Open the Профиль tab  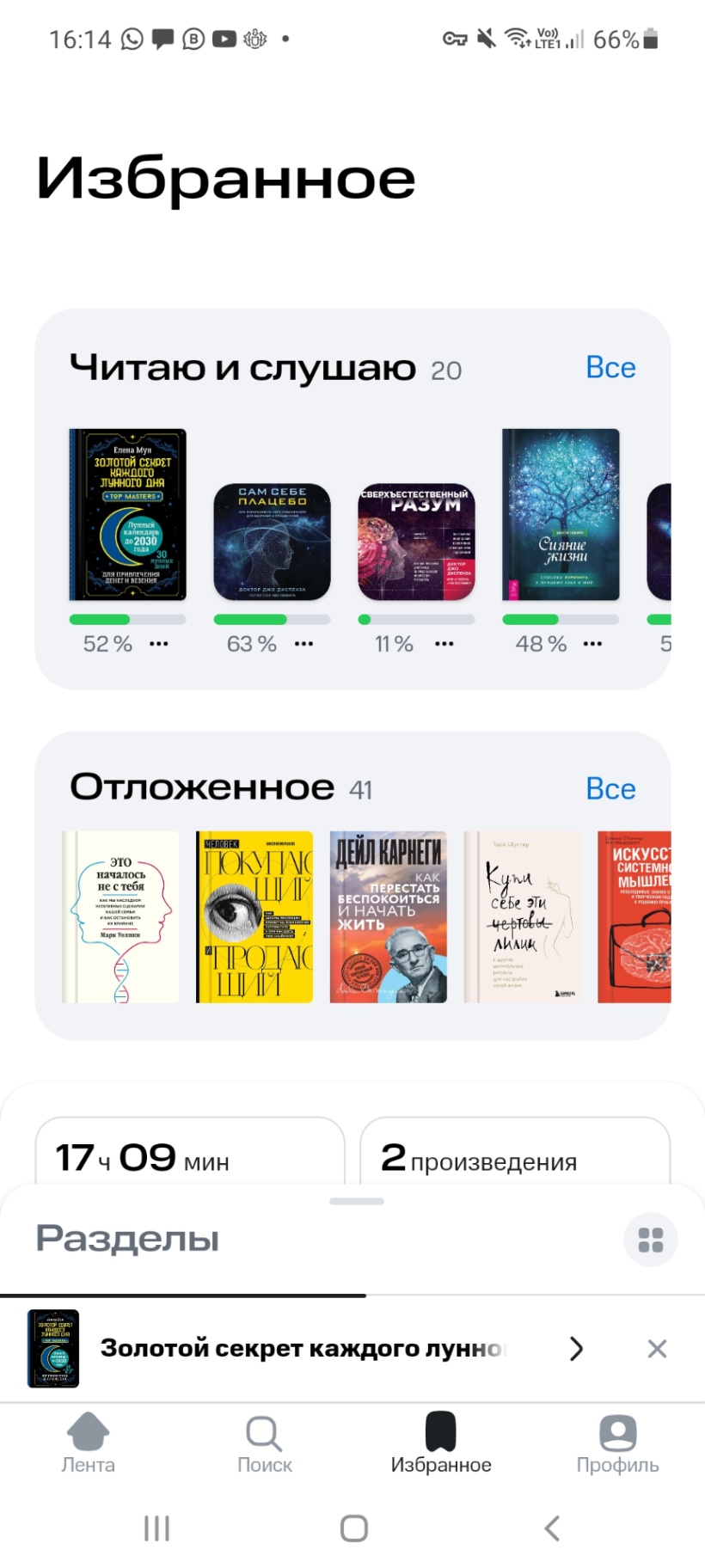coord(617,1444)
